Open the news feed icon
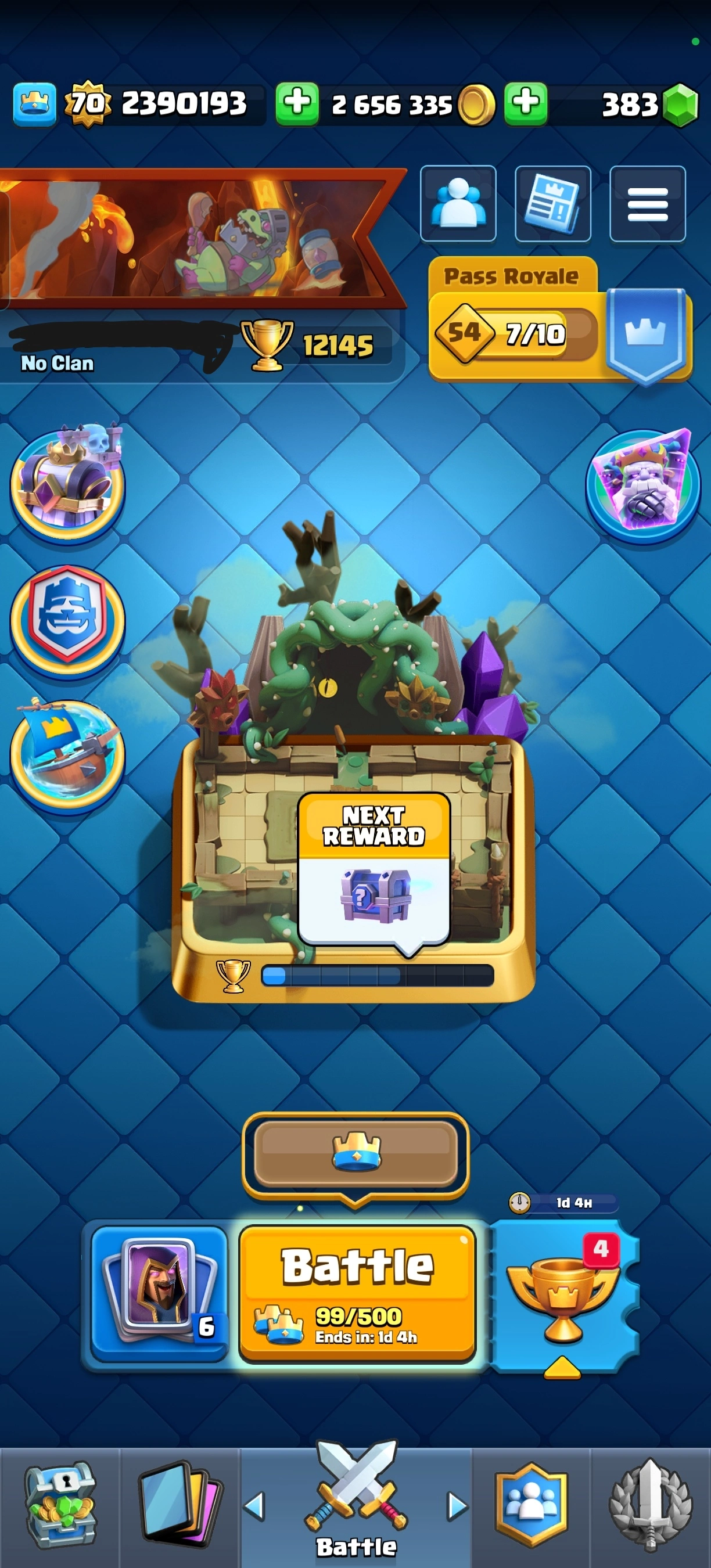This screenshot has width=711, height=1568. (x=552, y=203)
